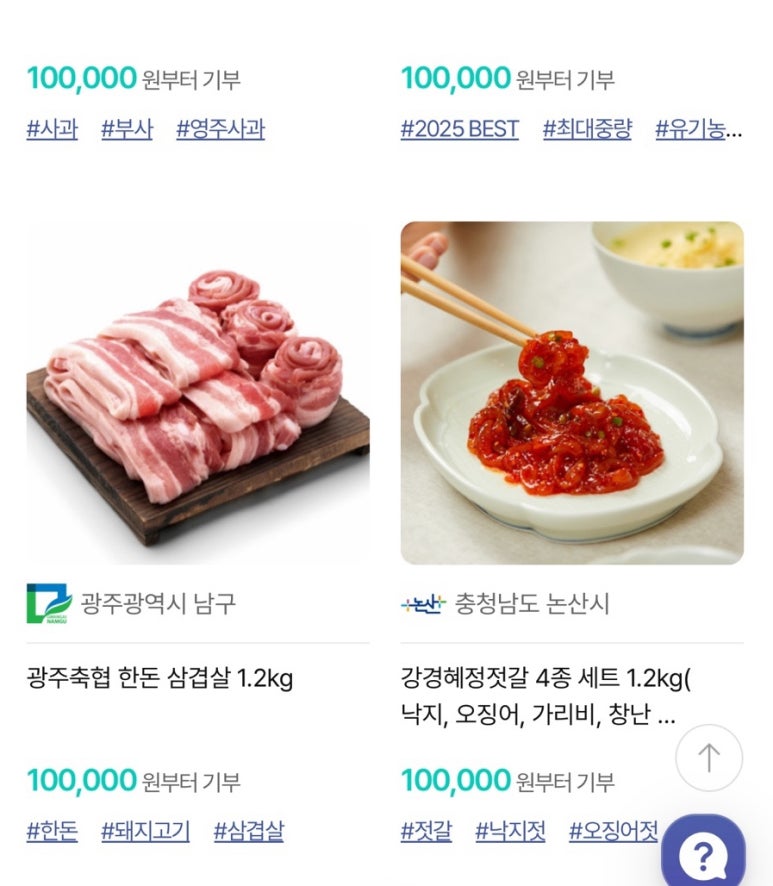The height and width of the screenshot is (886, 773).
Task: Open the #2025 BEST hashtag
Action: [460, 129]
